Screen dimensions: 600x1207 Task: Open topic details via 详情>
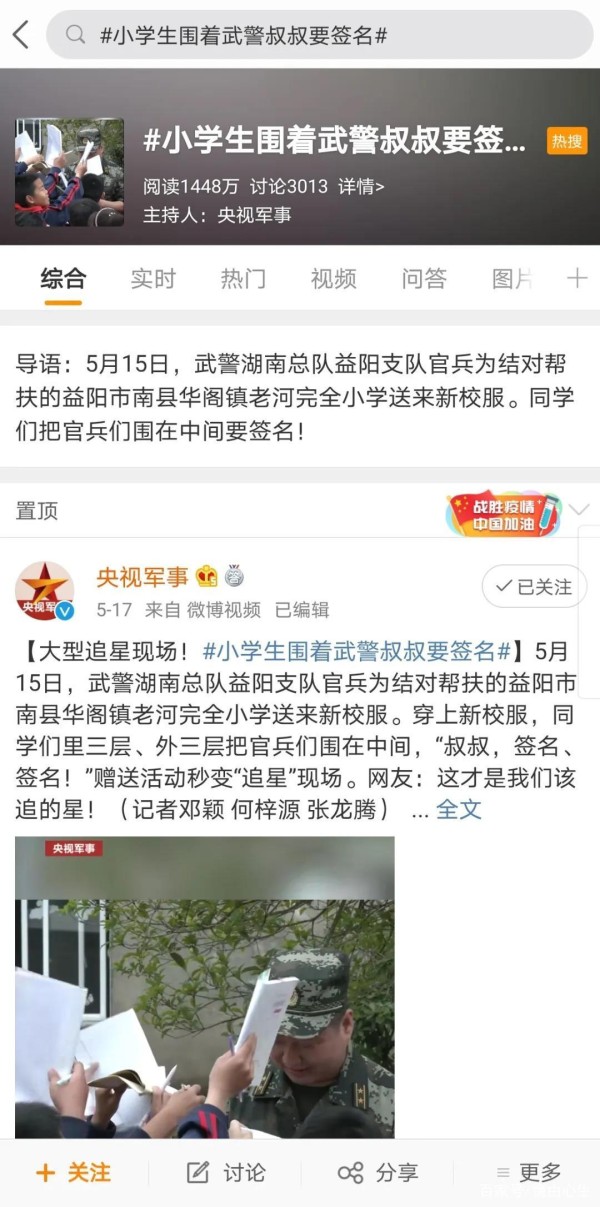[x=360, y=186]
